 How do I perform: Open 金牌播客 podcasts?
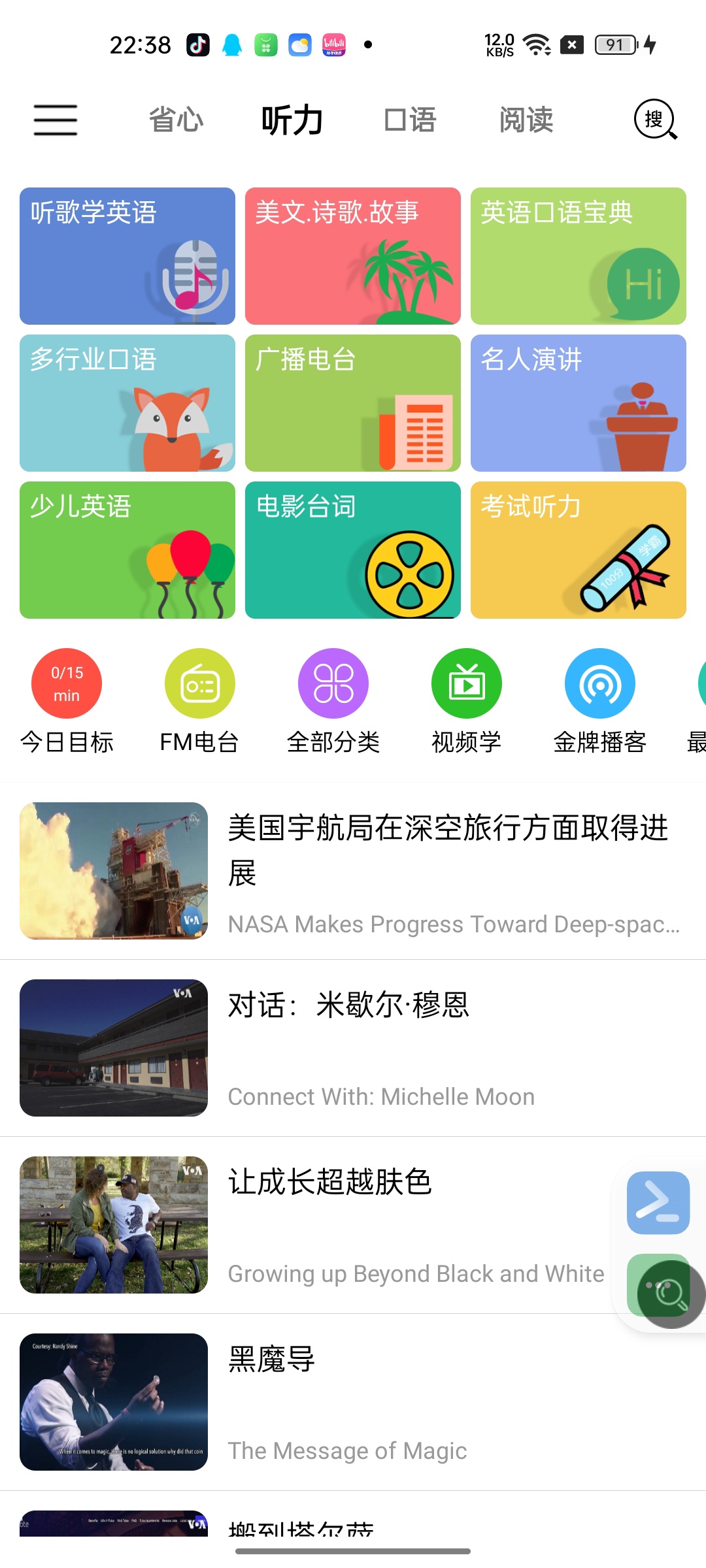pyautogui.click(x=600, y=700)
